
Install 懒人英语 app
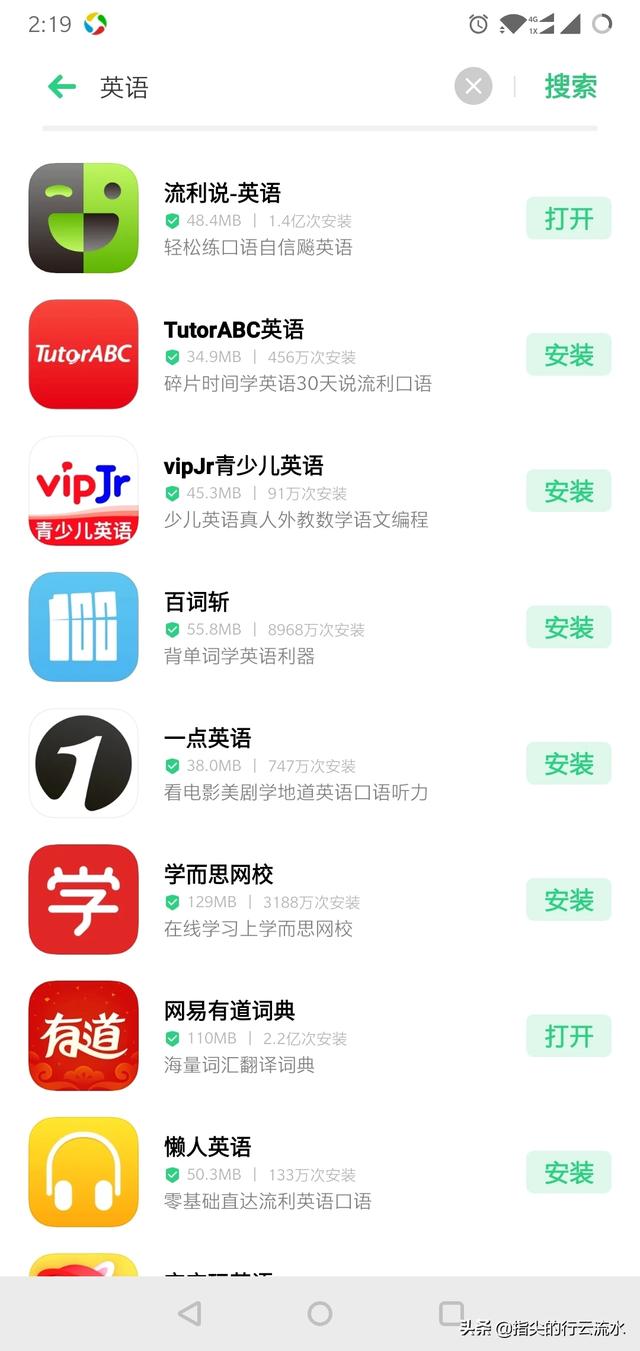(568, 1172)
